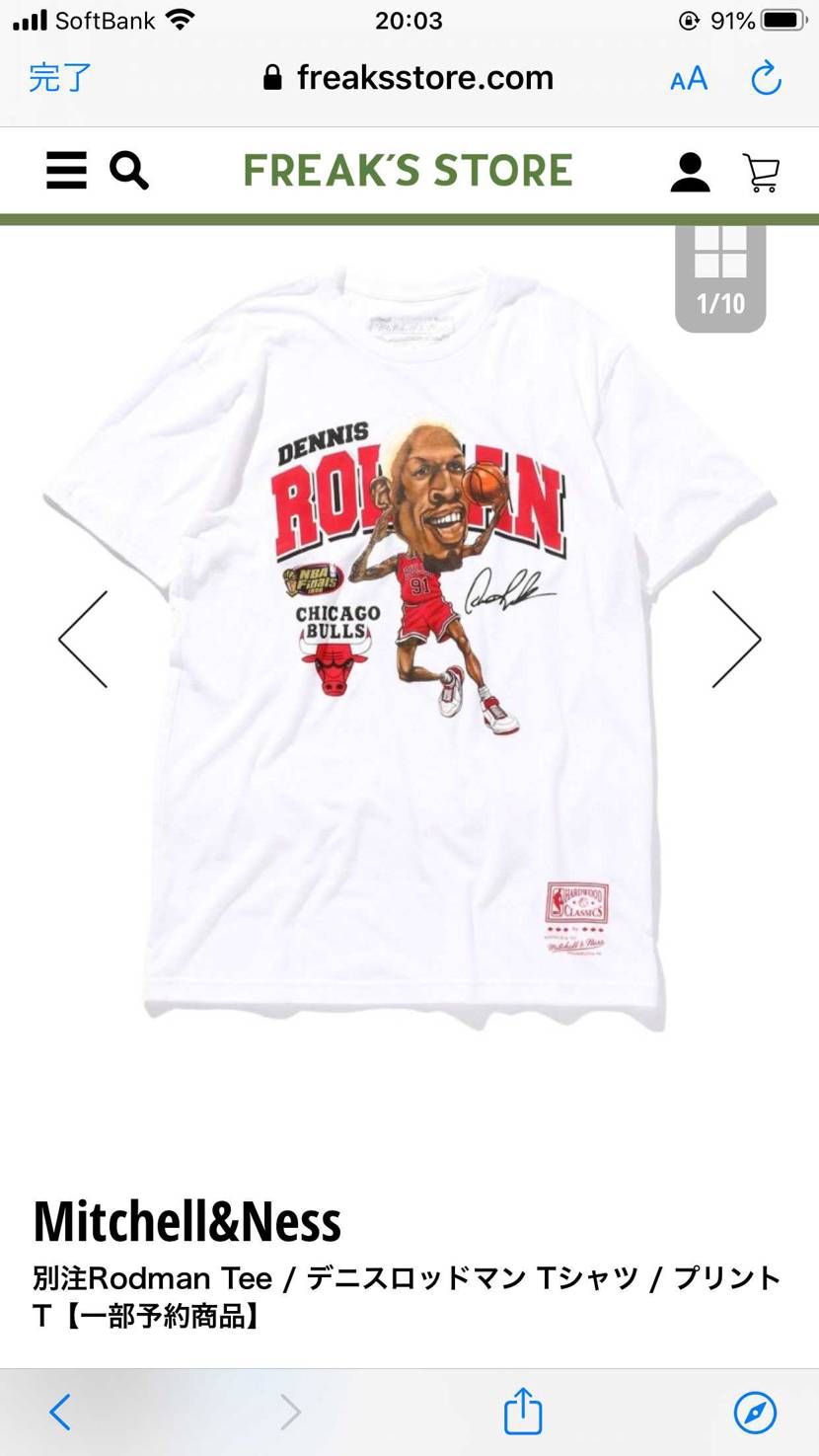819x1456 pixels.
Task: Tap the 1/10 image counter overlay
Action: 719,303
